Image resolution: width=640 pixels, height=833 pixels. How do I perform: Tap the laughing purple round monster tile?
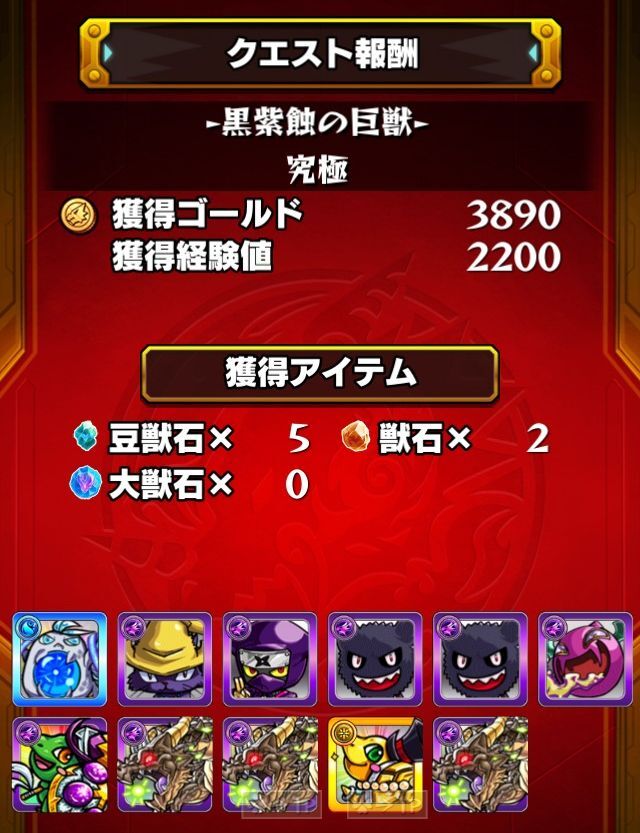tap(584, 659)
